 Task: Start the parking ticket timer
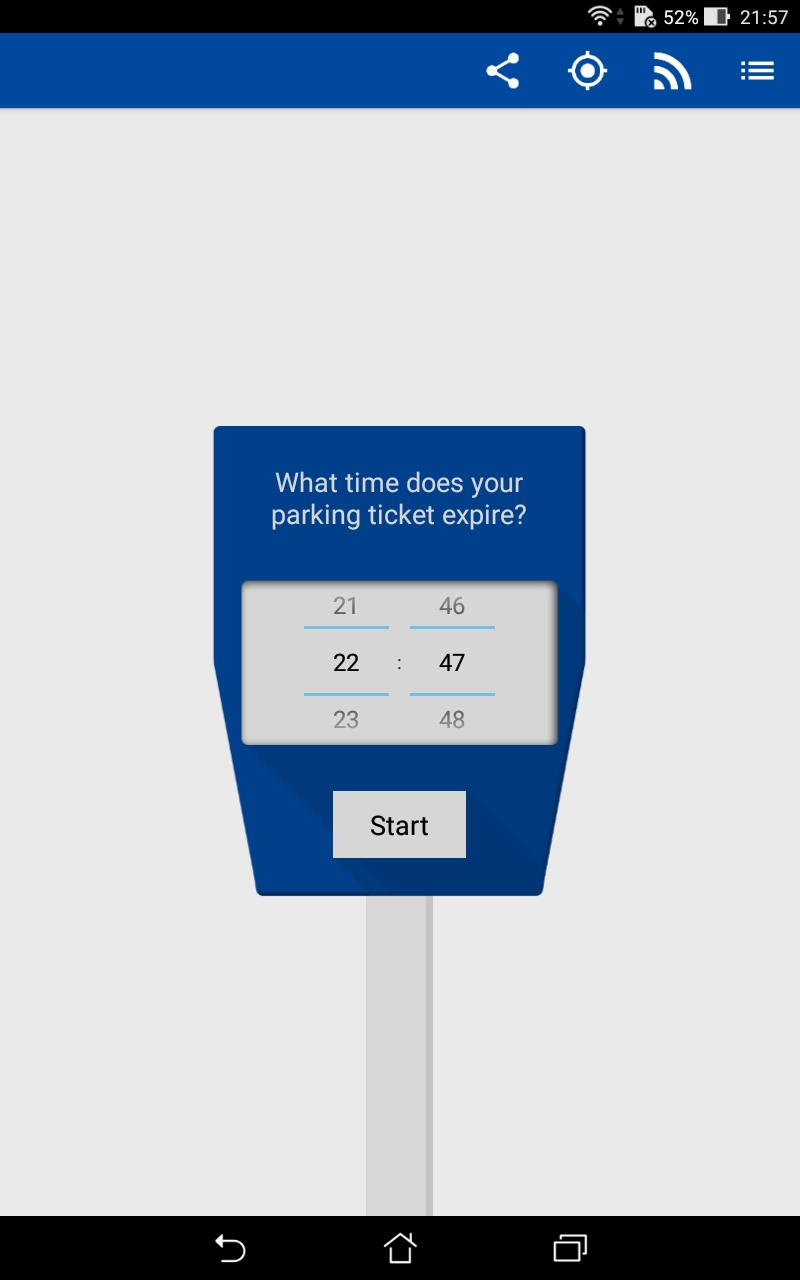(x=399, y=825)
